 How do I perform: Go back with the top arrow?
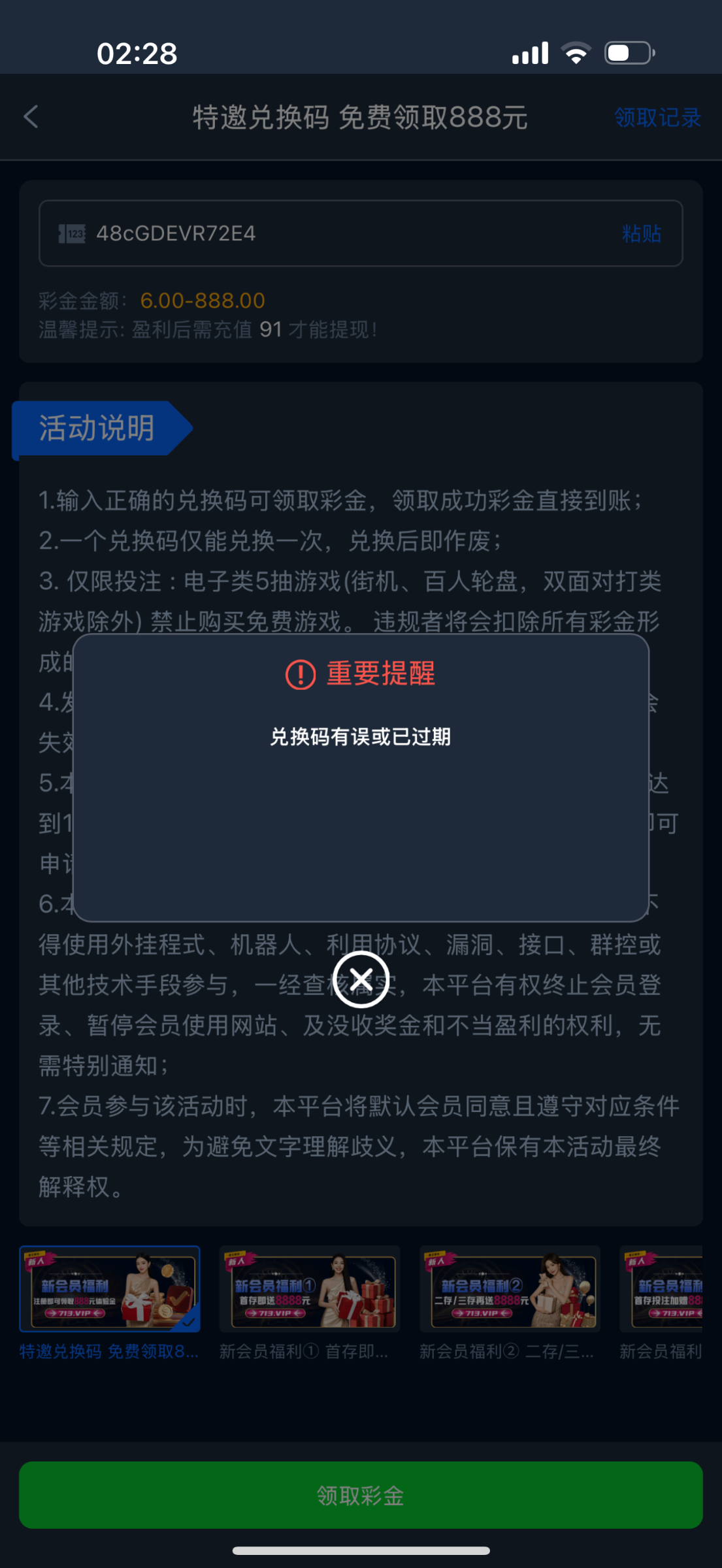click(31, 118)
